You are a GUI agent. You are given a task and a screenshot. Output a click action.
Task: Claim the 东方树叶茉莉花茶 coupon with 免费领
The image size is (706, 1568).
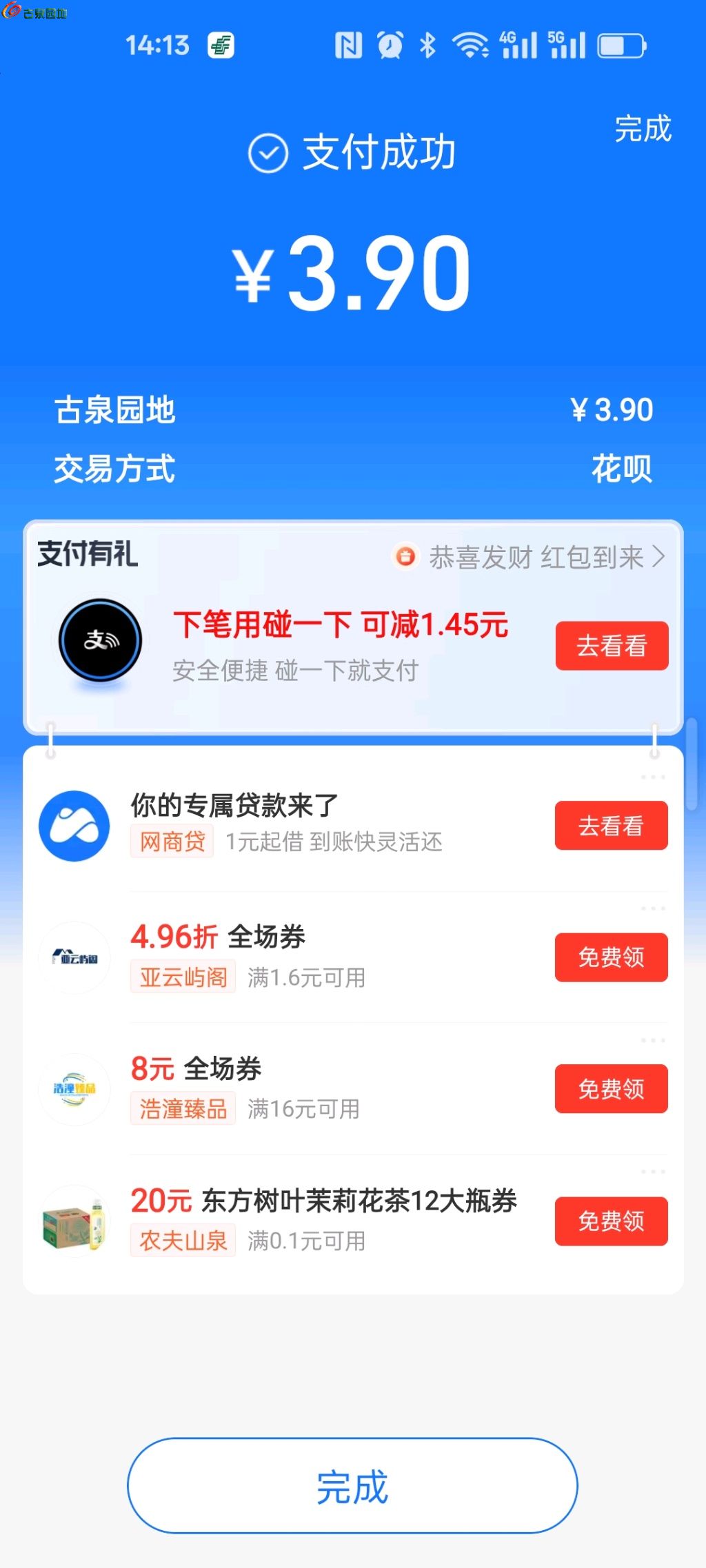click(611, 1221)
